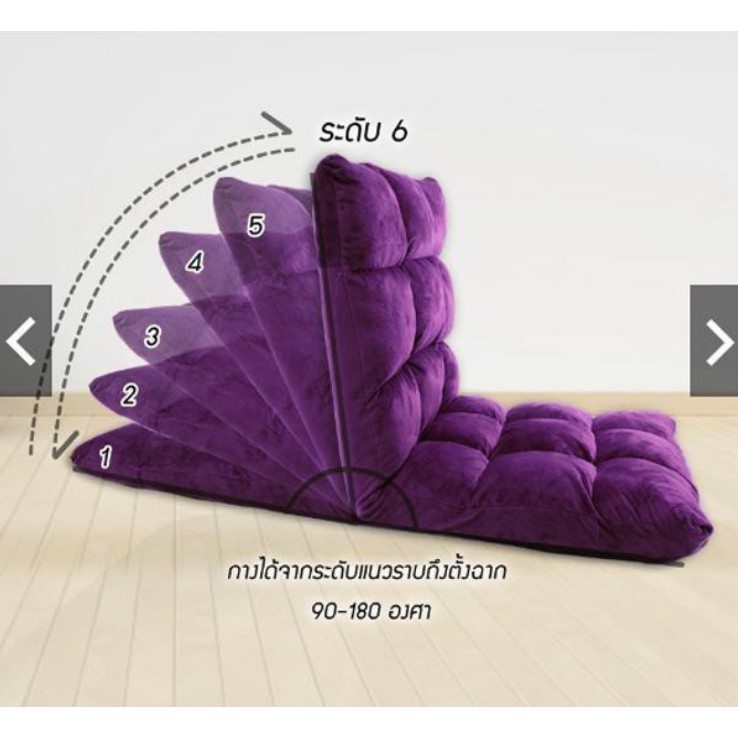Image resolution: width=738 pixels, height=738 pixels.
Task: Show the next product image
Action: tap(714, 341)
